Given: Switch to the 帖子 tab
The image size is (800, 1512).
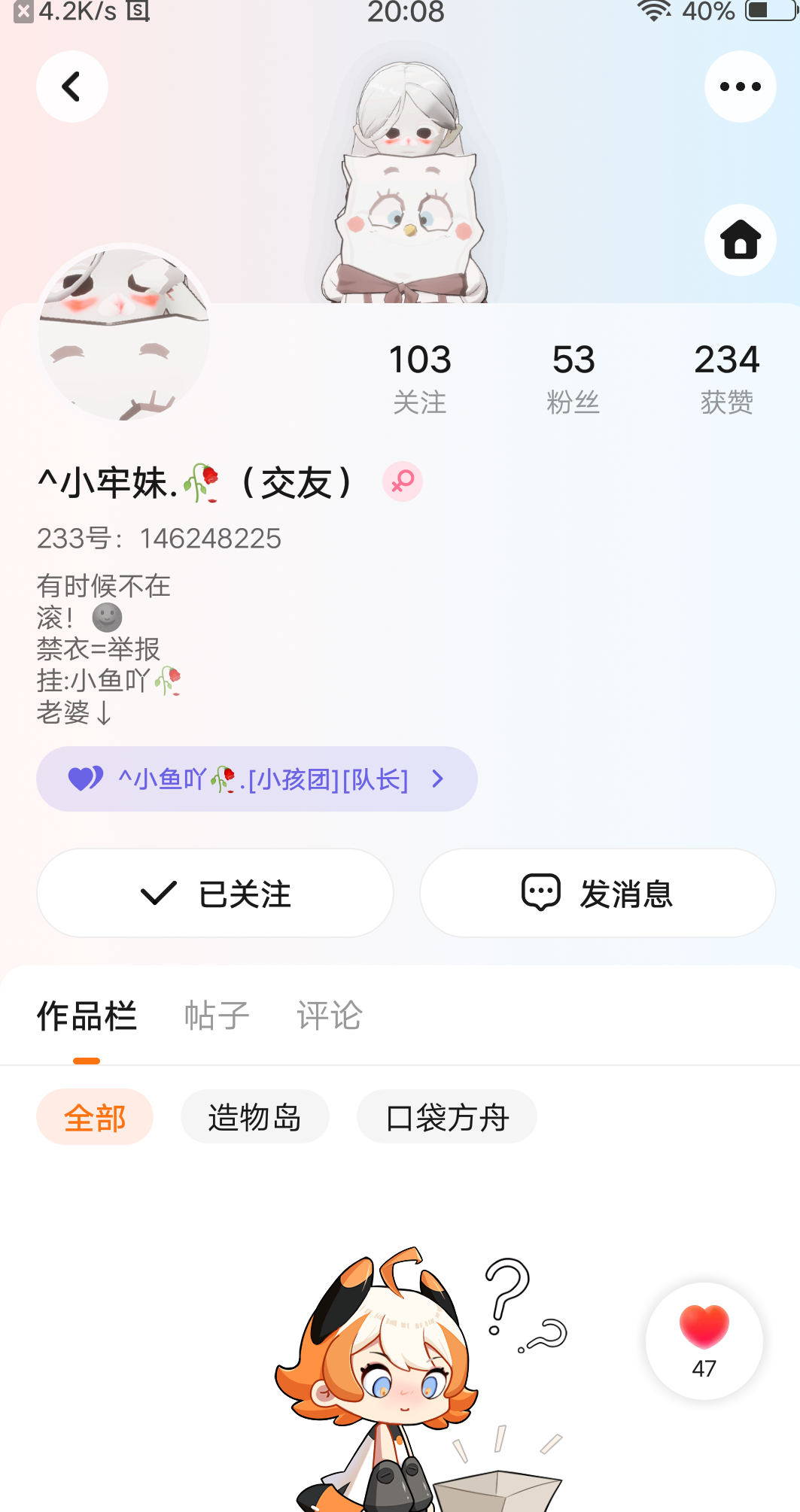Looking at the screenshot, I should click(217, 1016).
